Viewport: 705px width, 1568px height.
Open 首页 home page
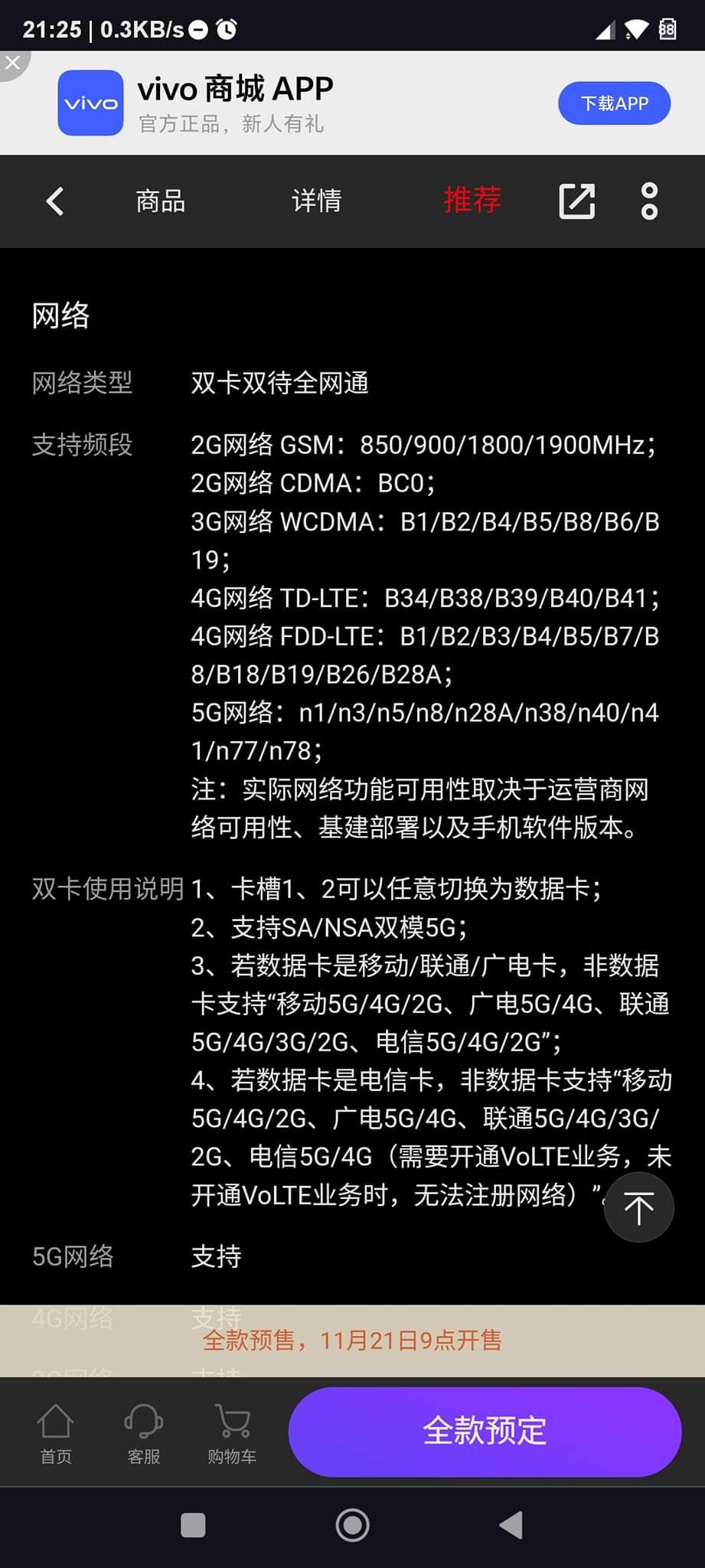[x=56, y=1433]
